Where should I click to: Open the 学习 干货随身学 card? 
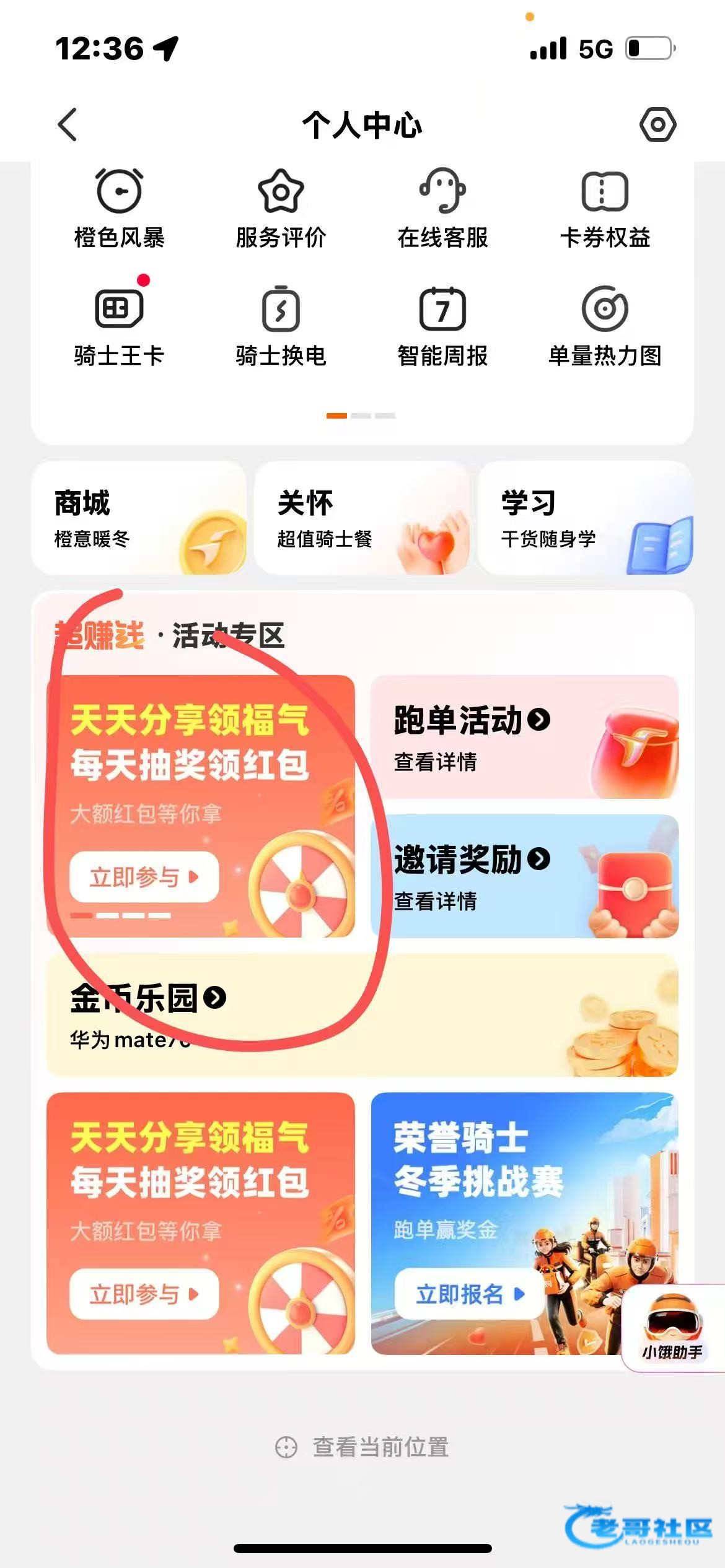point(585,518)
